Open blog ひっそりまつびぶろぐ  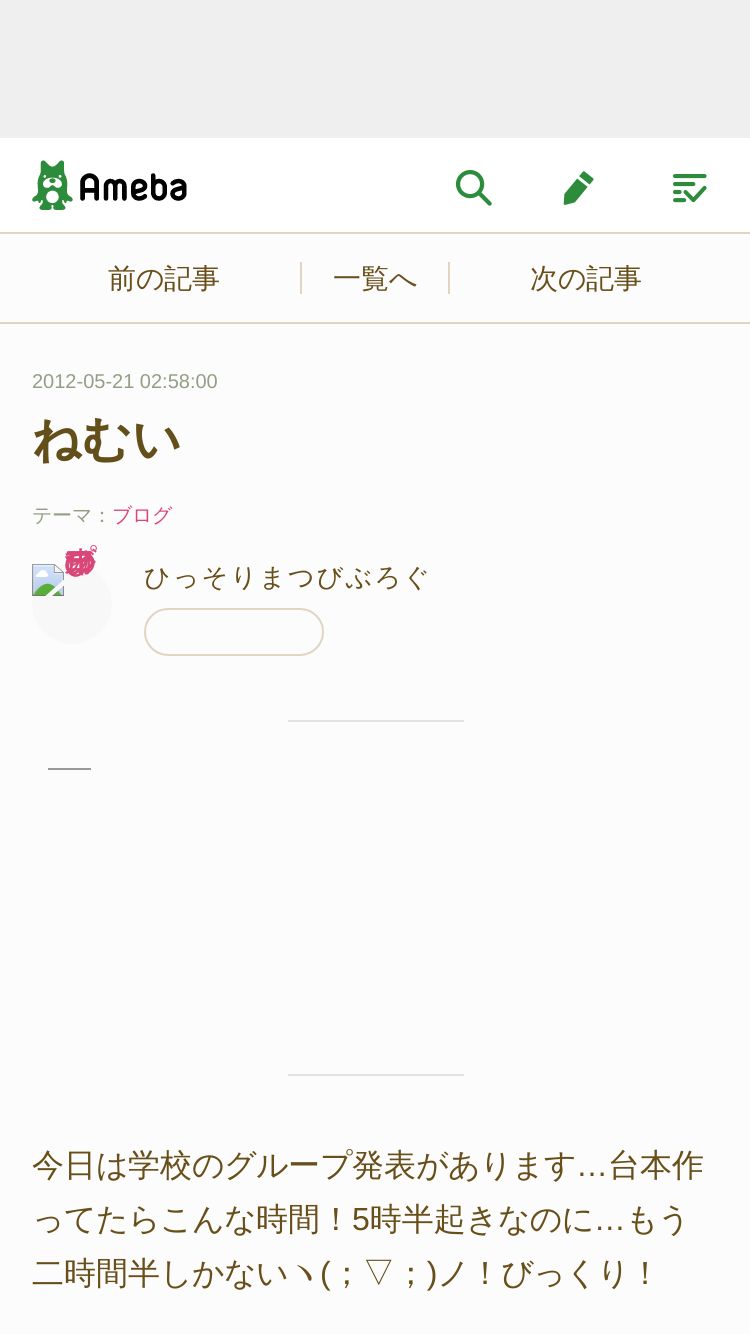pos(286,577)
